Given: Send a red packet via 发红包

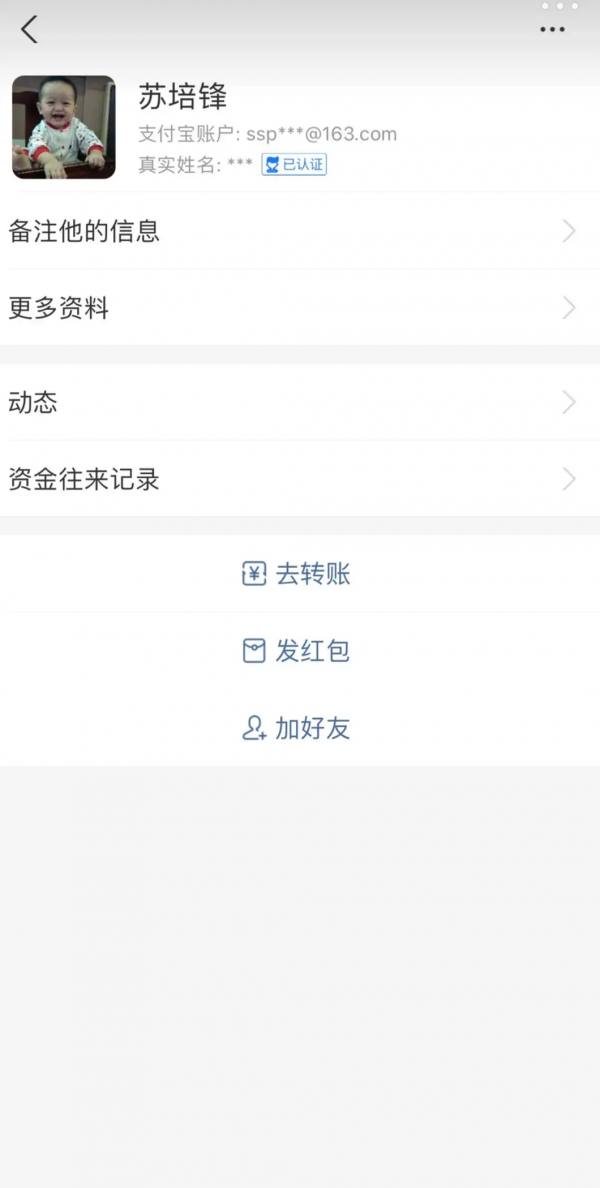Looking at the screenshot, I should coord(297,651).
